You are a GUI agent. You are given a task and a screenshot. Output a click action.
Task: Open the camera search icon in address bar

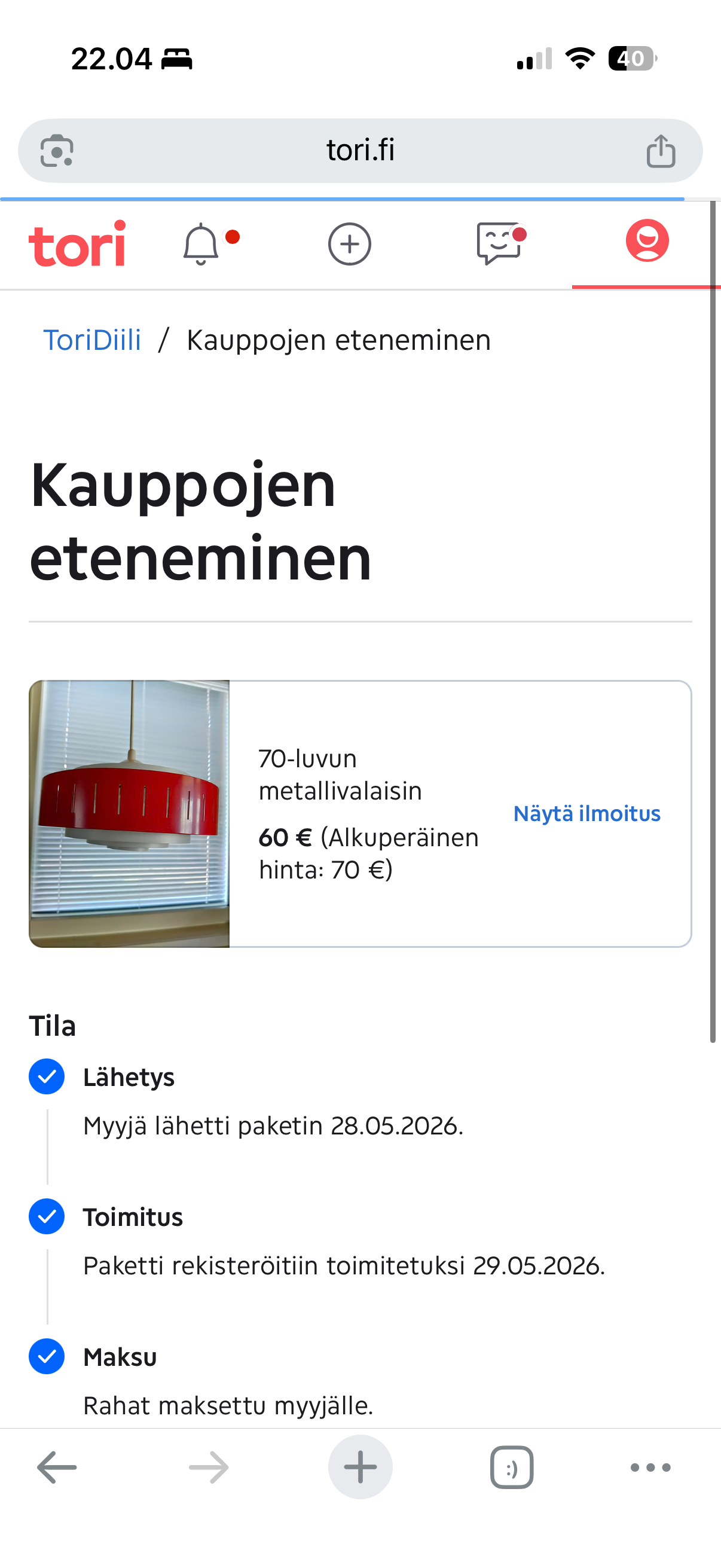[57, 150]
